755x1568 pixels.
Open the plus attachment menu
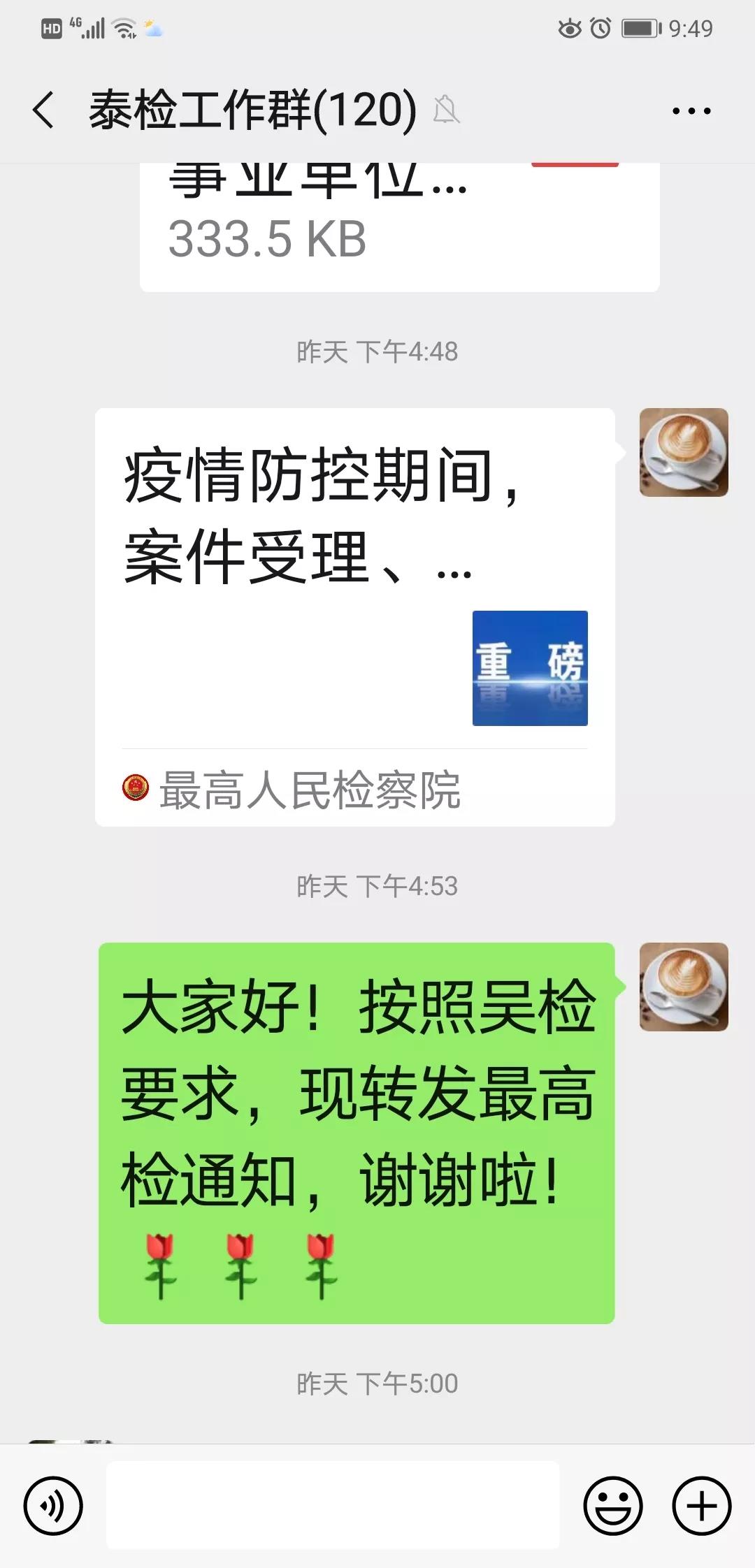702,1506
